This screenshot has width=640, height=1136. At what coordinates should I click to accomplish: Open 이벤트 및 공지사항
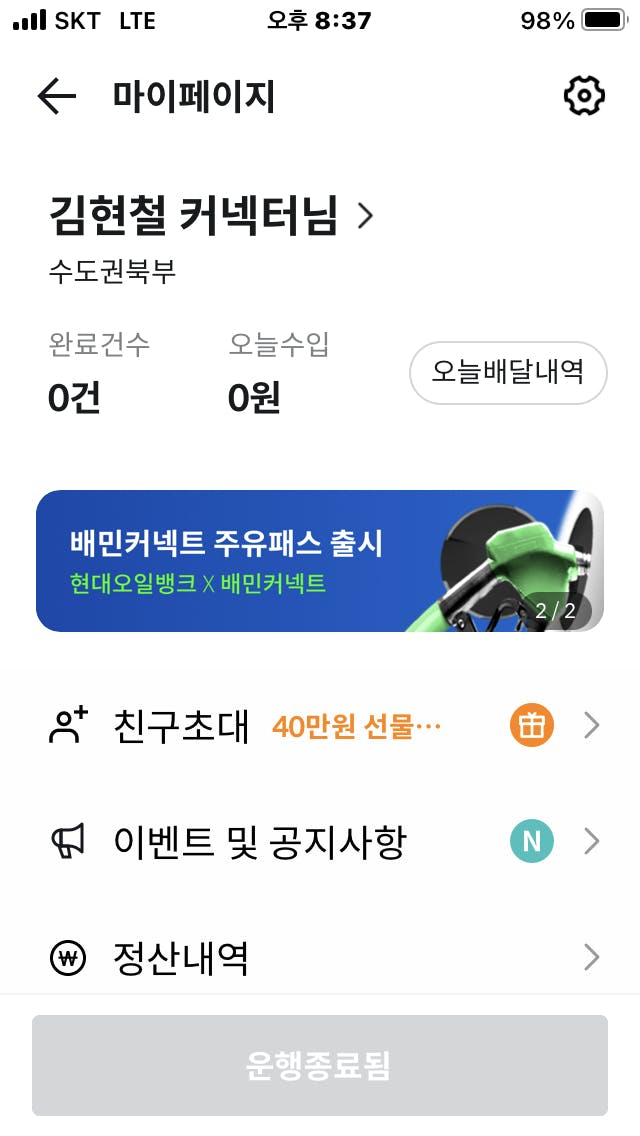coord(320,842)
